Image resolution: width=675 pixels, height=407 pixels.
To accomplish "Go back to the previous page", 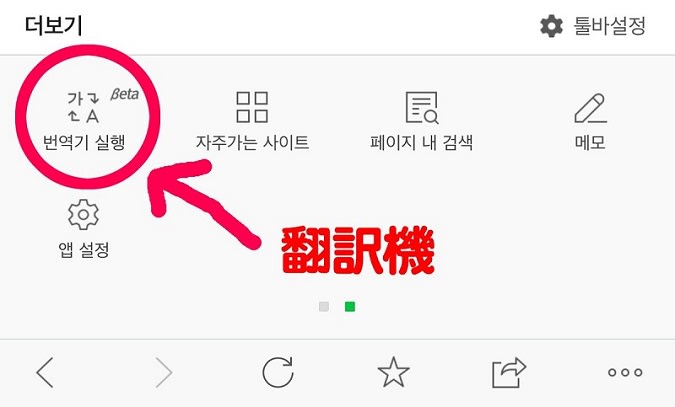I will point(45,373).
